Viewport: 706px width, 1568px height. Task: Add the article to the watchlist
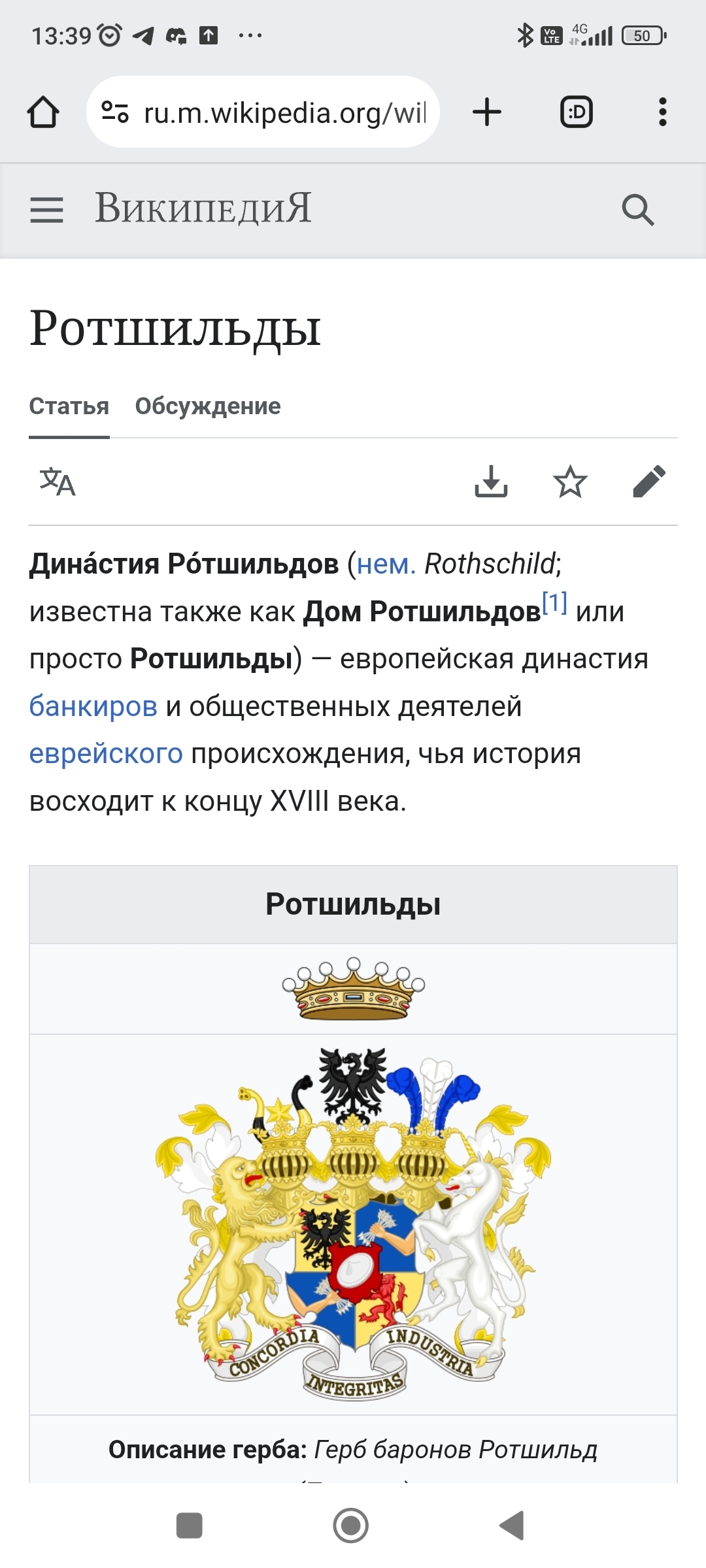tap(570, 482)
